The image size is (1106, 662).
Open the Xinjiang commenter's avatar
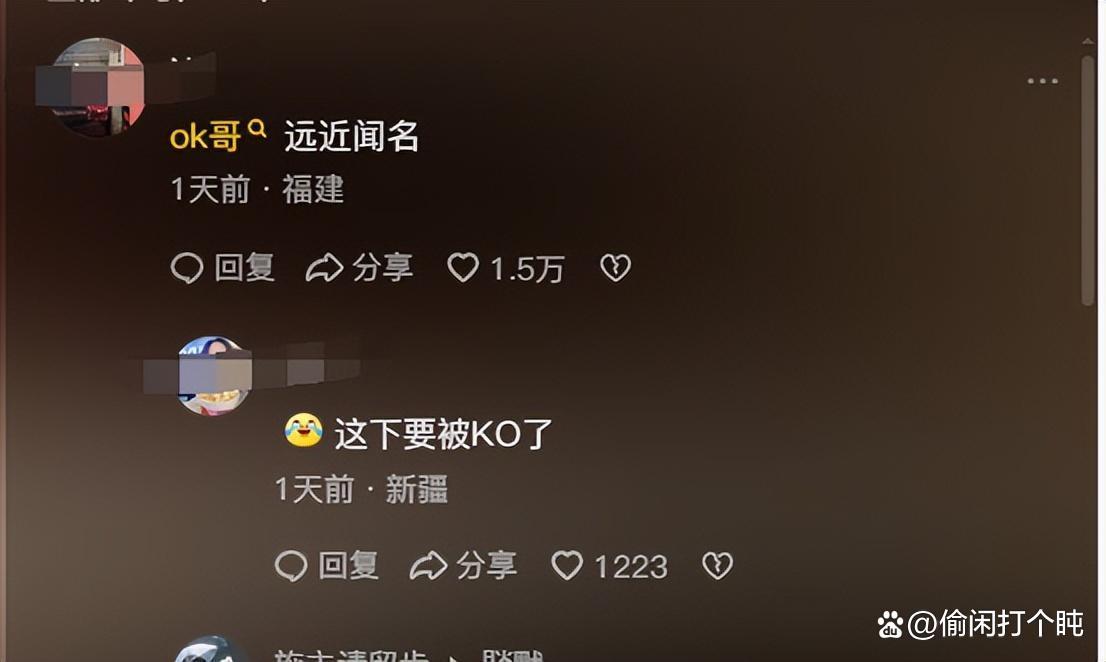(214, 376)
